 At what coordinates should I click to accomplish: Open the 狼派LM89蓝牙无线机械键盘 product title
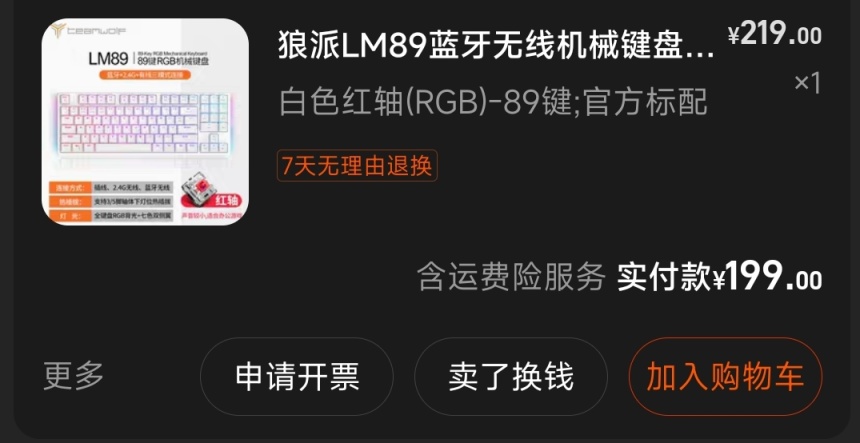[x=496, y=46]
